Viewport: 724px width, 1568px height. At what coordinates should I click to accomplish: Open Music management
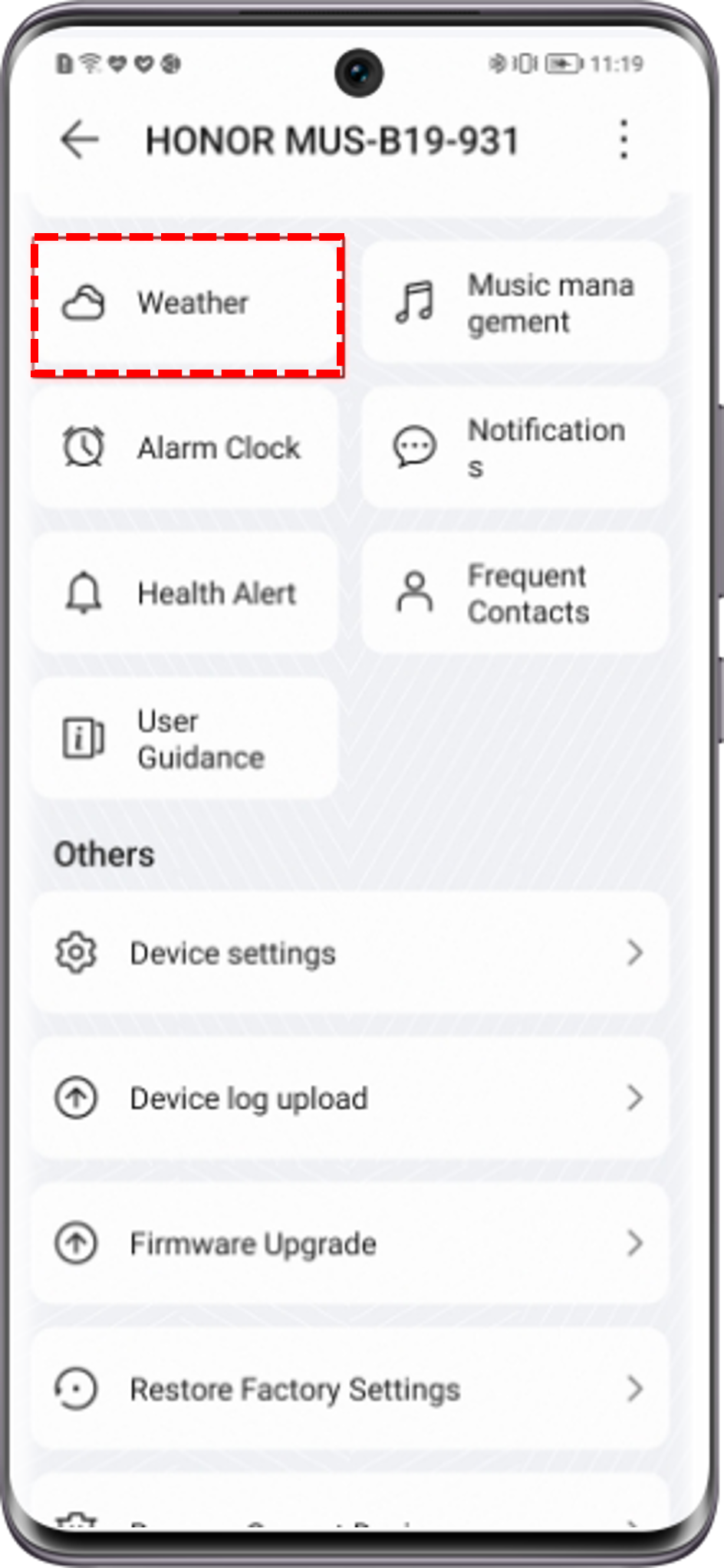[515, 303]
